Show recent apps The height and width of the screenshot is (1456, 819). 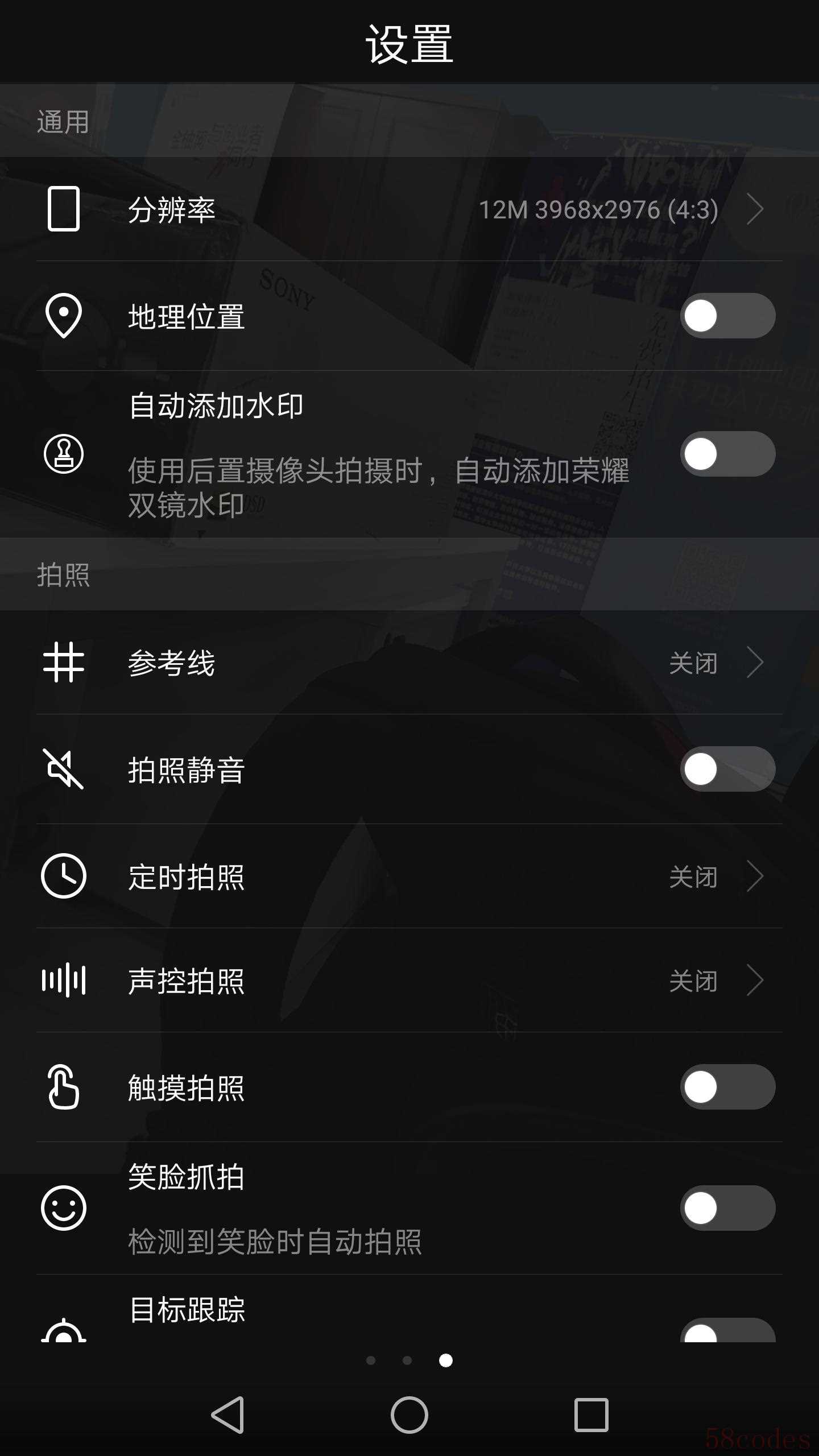click(591, 1414)
